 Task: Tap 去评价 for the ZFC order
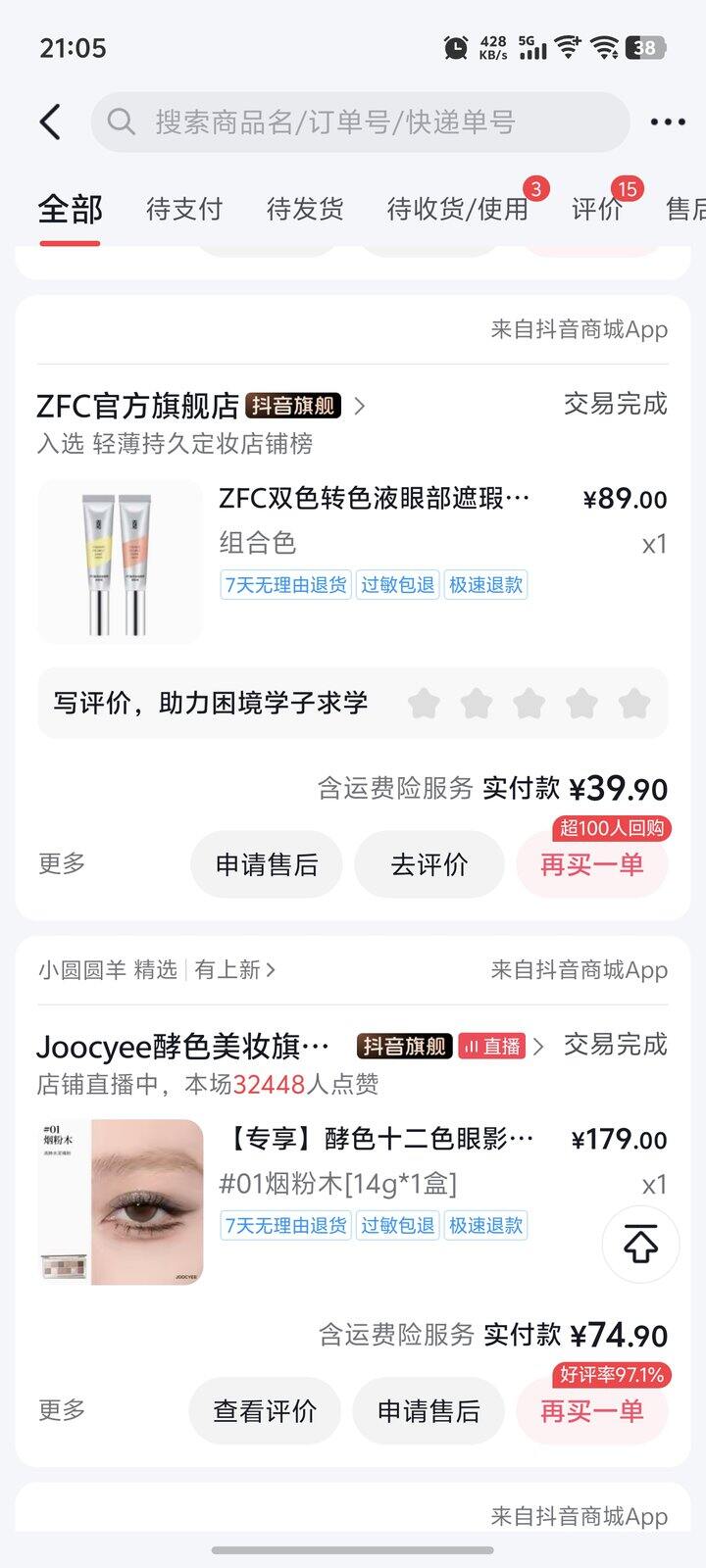(429, 864)
